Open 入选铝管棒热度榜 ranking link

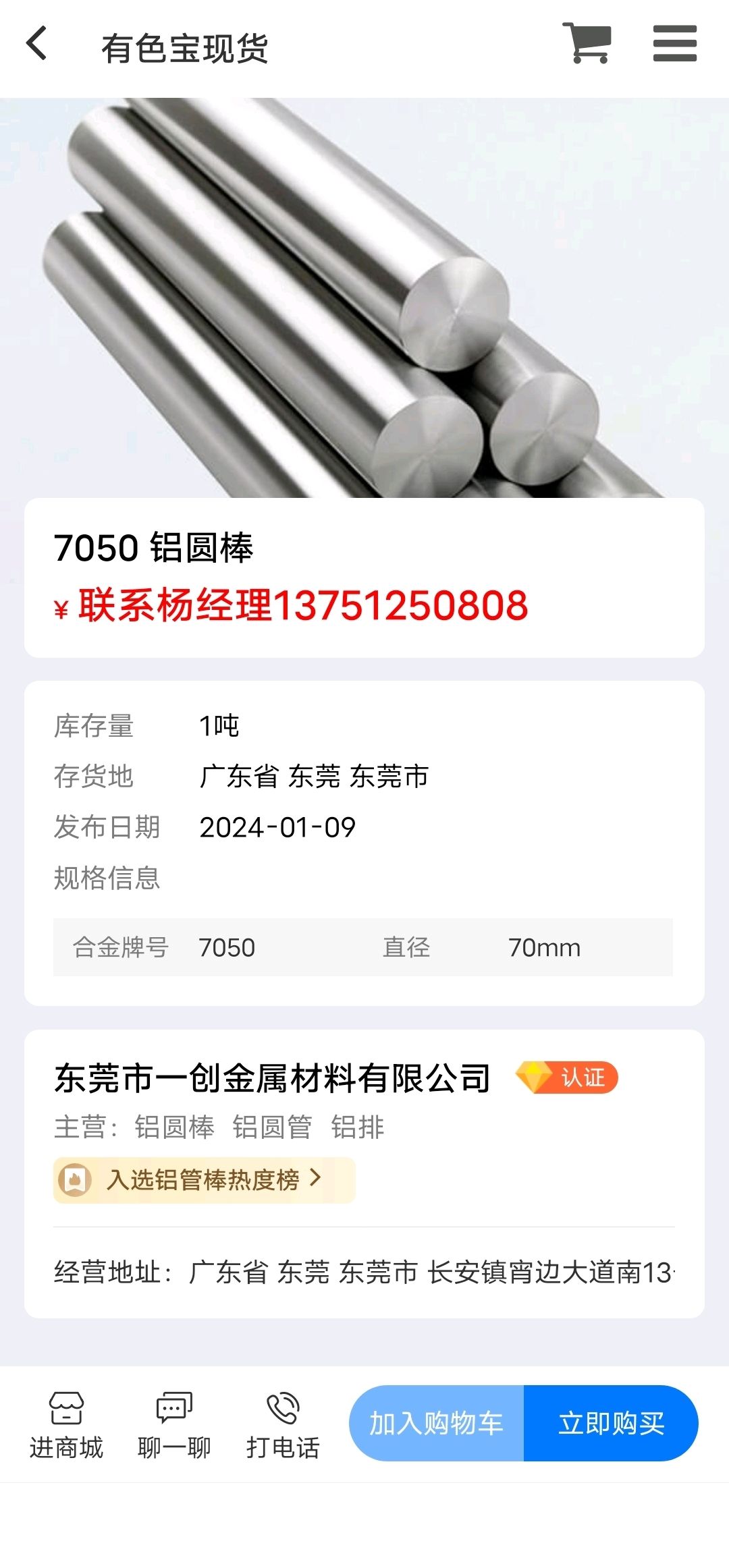[204, 1179]
